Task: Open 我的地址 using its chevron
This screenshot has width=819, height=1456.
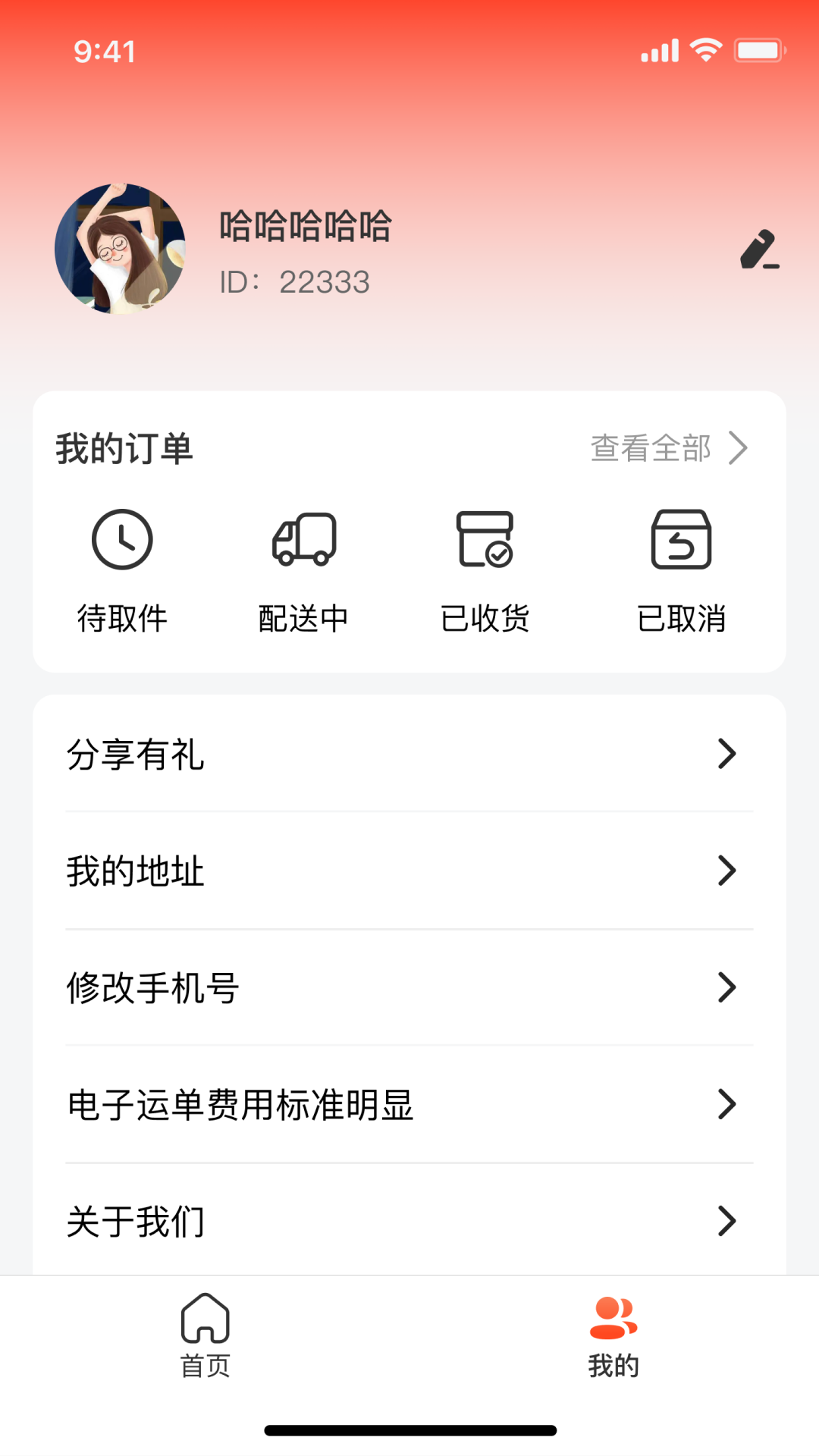Action: point(728,872)
